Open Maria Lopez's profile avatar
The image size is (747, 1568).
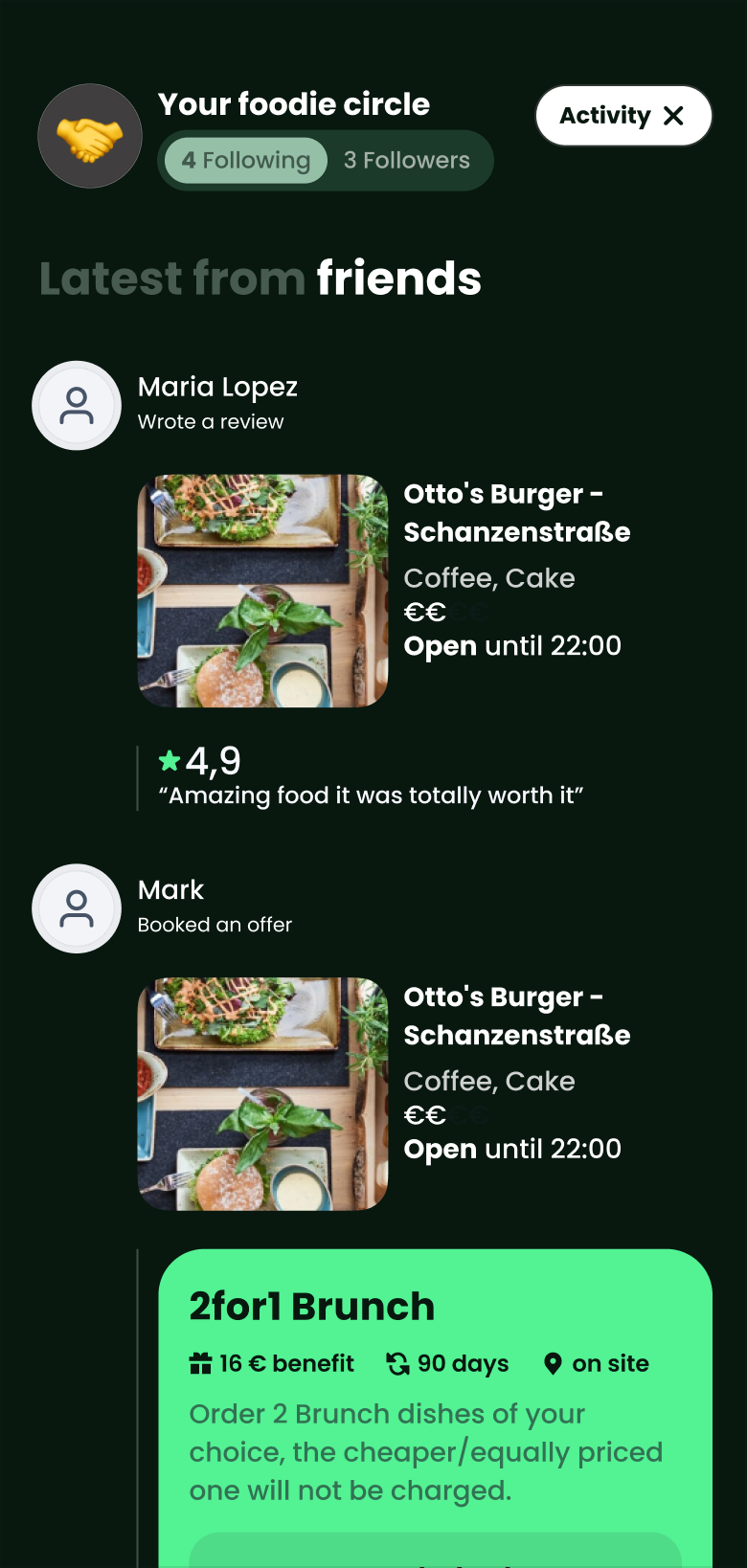pos(76,405)
